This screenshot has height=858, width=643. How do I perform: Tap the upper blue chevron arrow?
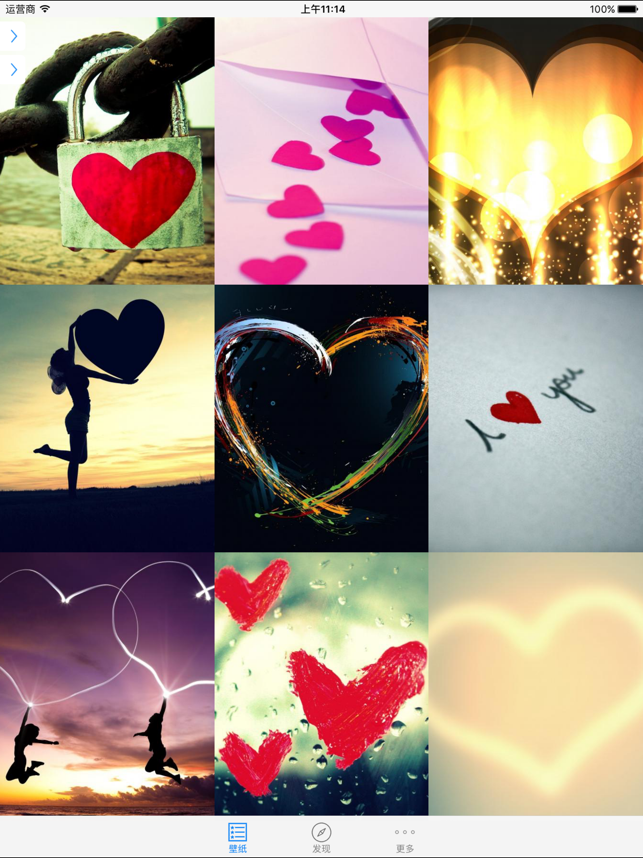coord(14,36)
